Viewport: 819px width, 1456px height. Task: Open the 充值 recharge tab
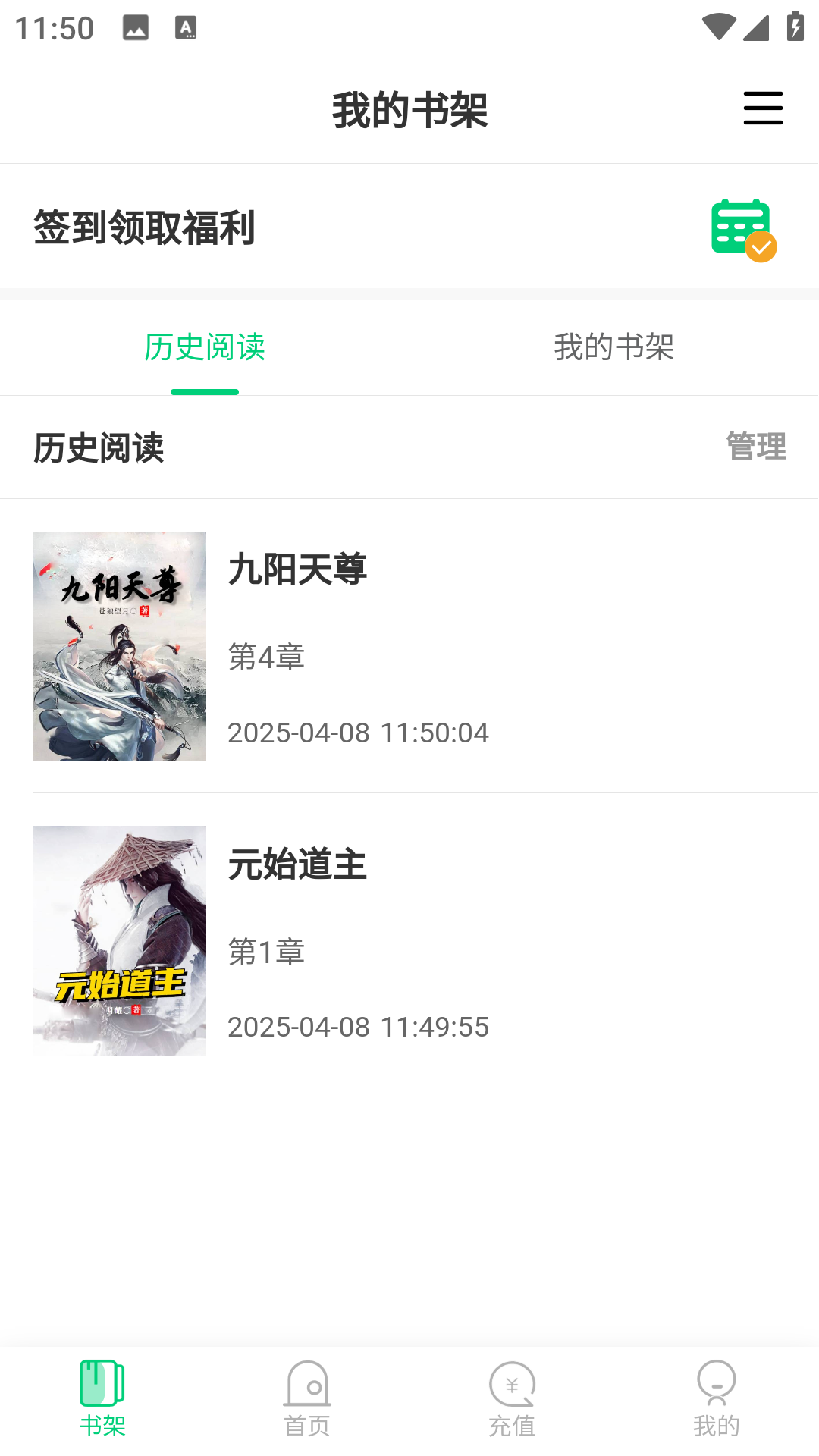512,1399
